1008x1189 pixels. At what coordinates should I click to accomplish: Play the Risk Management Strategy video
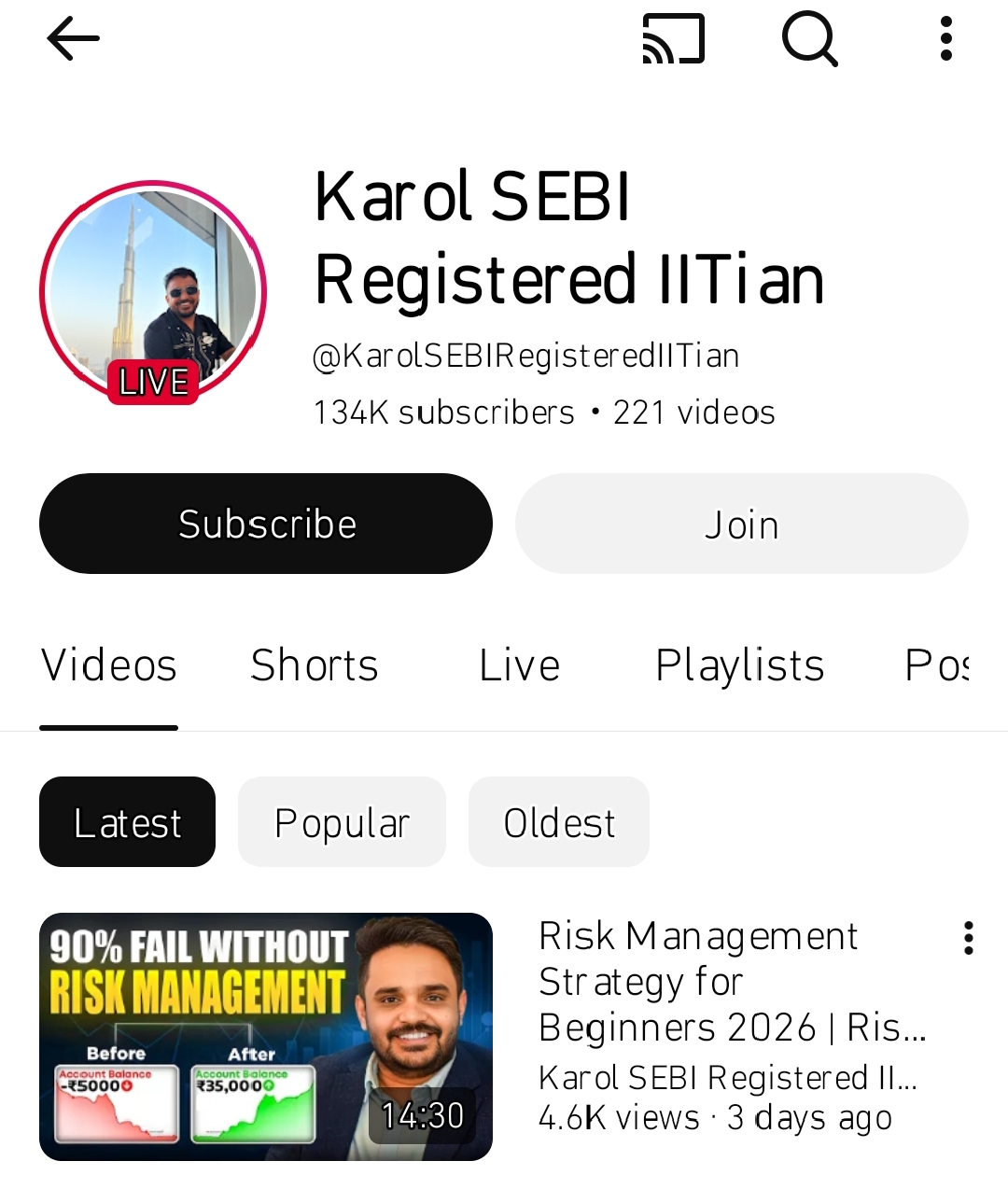[x=266, y=1036]
